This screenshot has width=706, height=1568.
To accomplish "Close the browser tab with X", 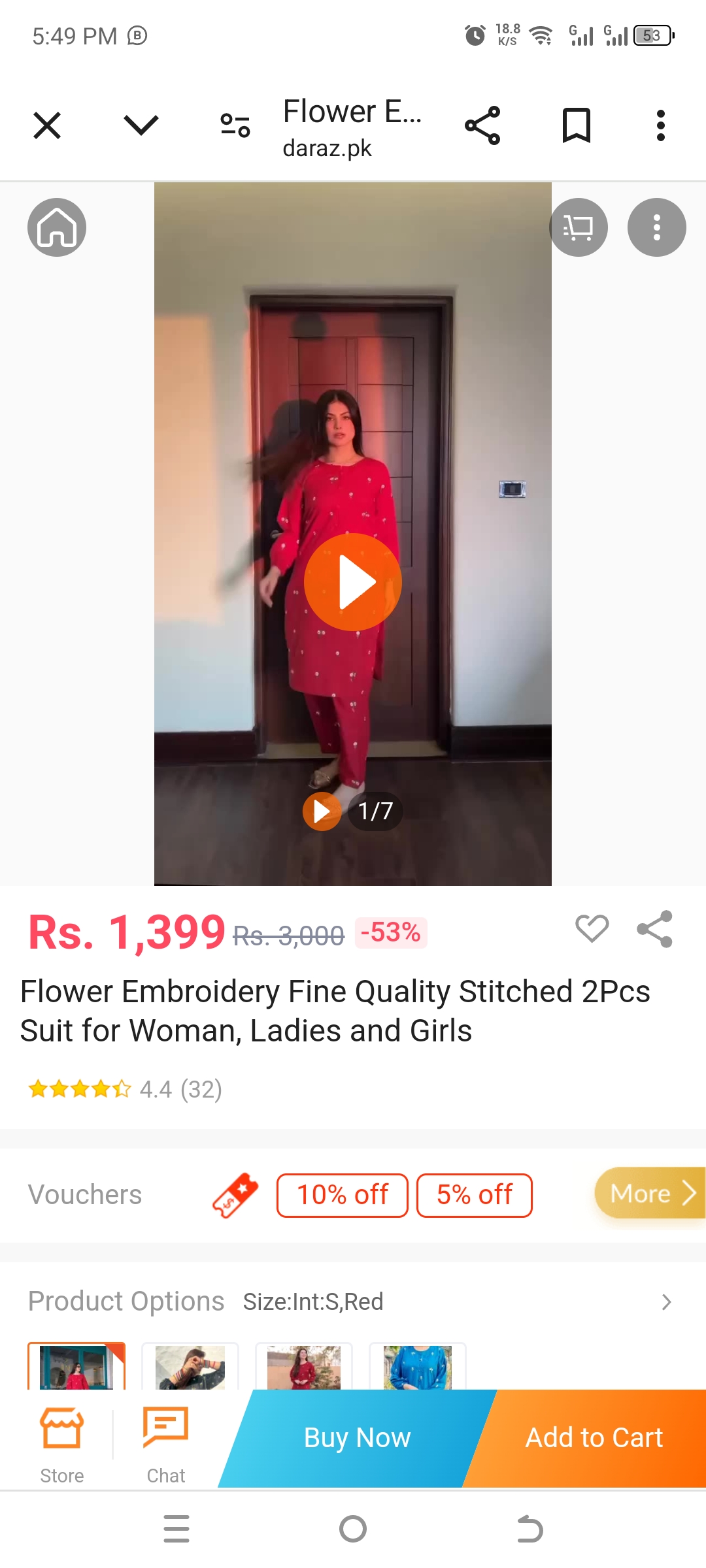I will tap(47, 125).
